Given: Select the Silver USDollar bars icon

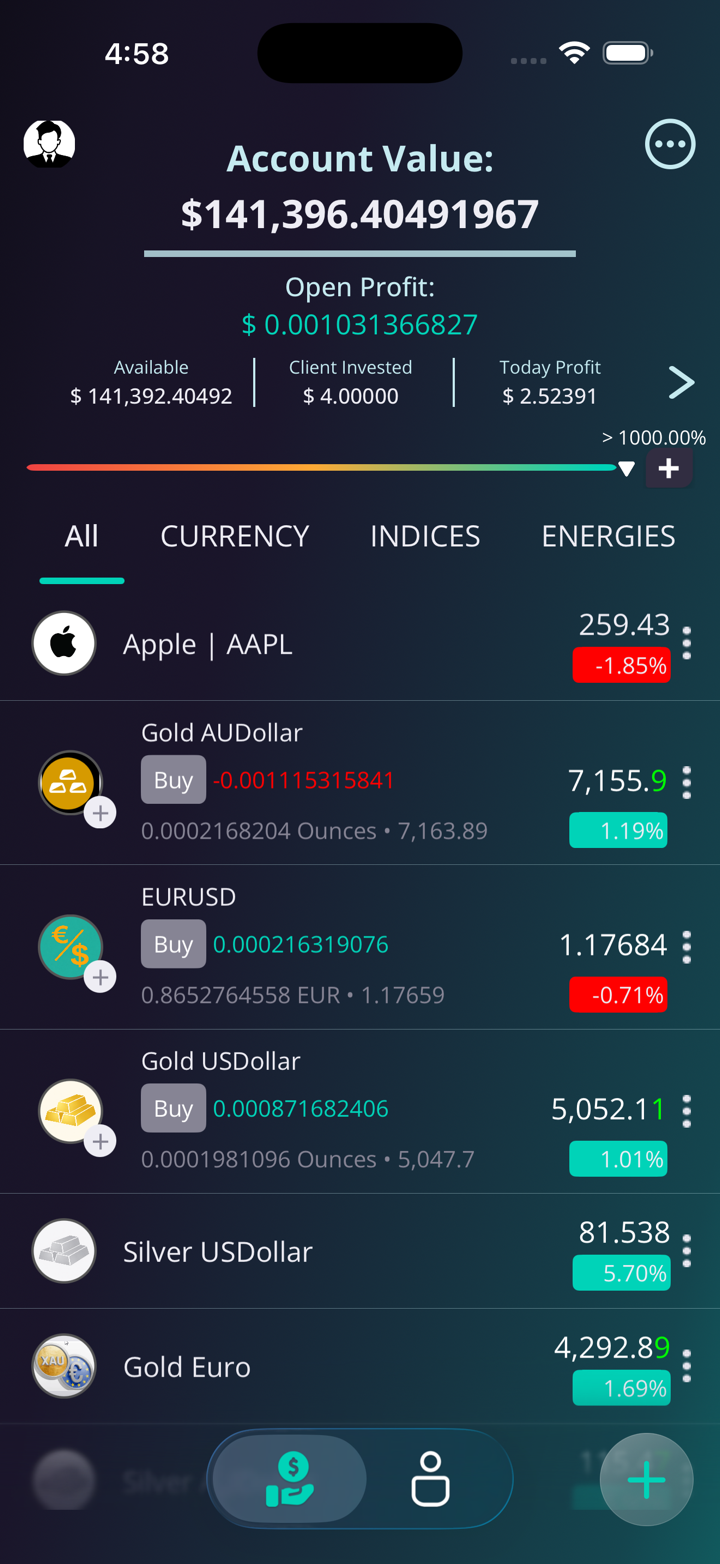Looking at the screenshot, I should (x=64, y=1250).
